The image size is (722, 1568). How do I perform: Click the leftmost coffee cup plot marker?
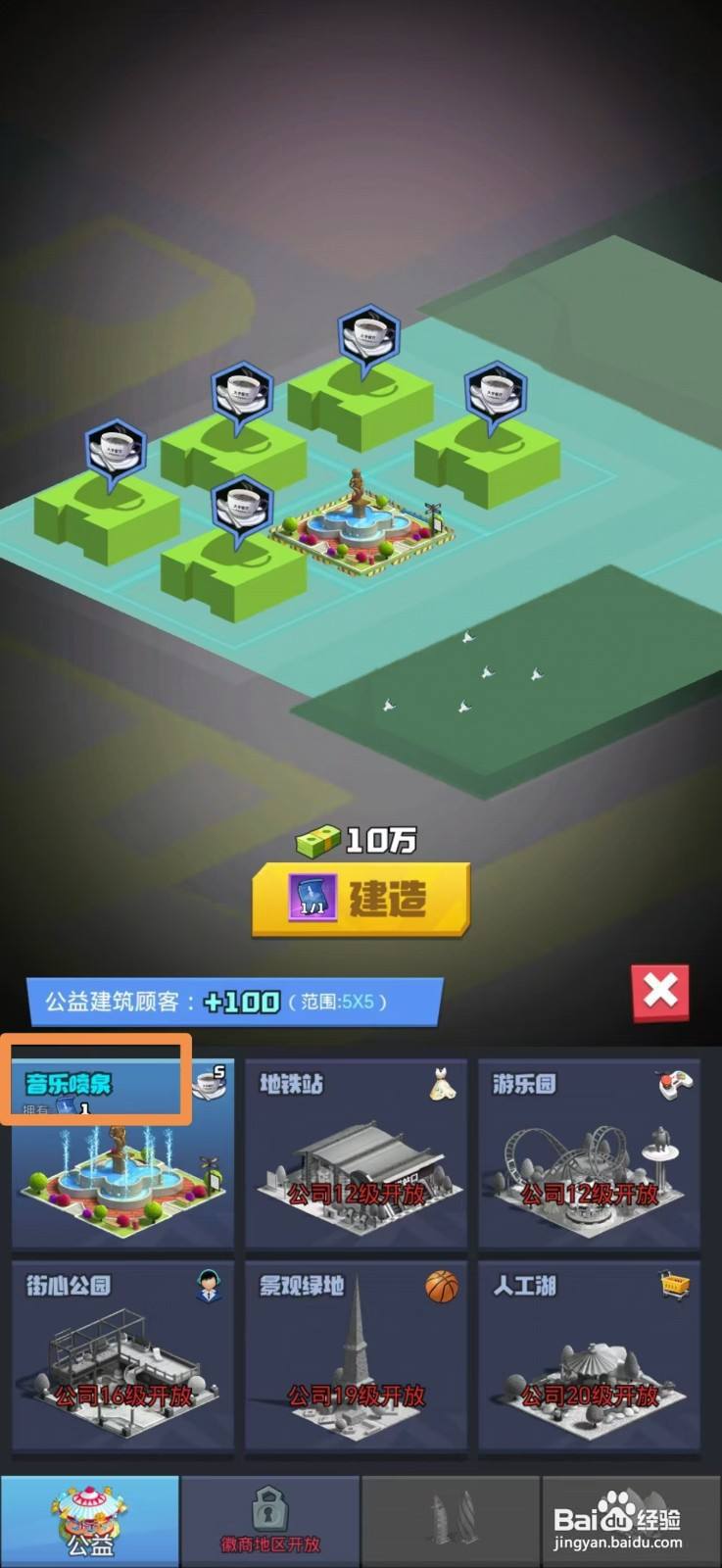coord(116,448)
